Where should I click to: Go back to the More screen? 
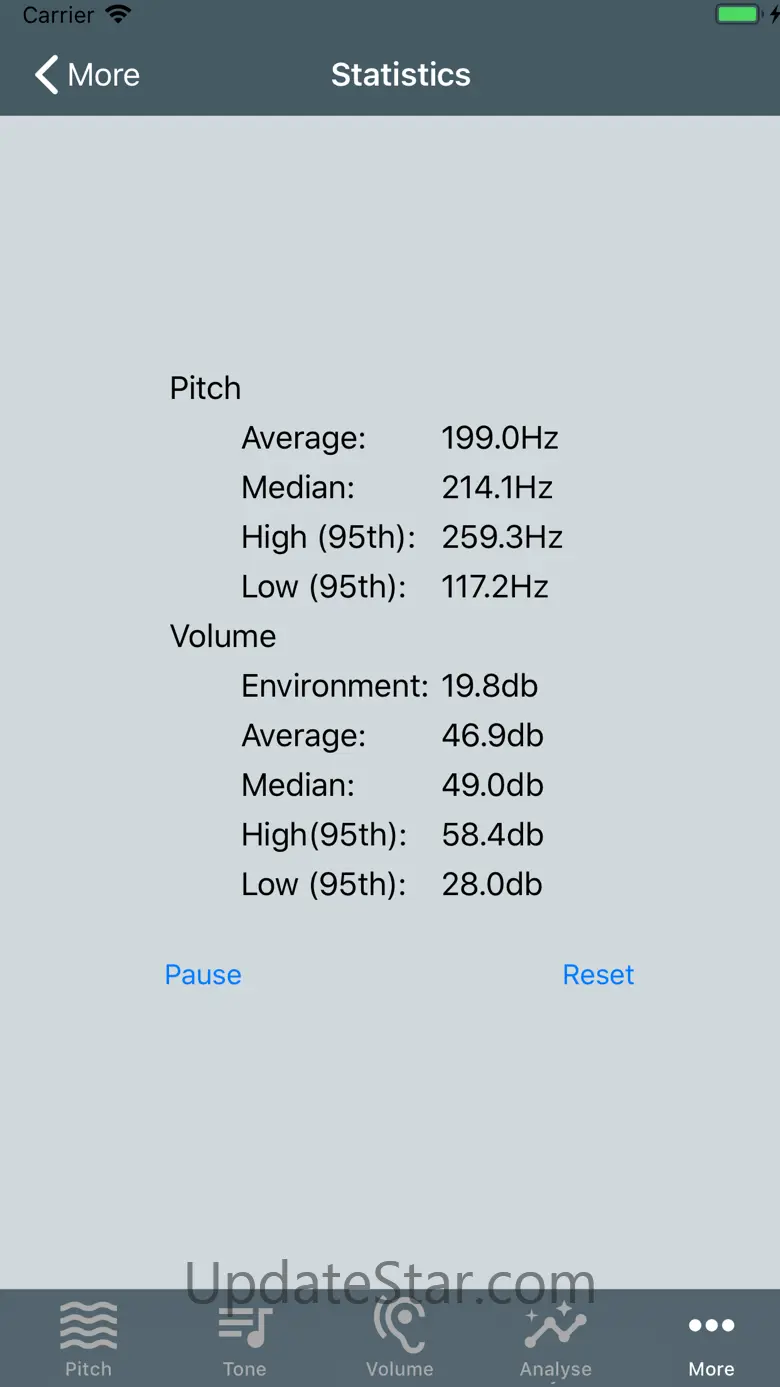pyautogui.click(x=87, y=75)
